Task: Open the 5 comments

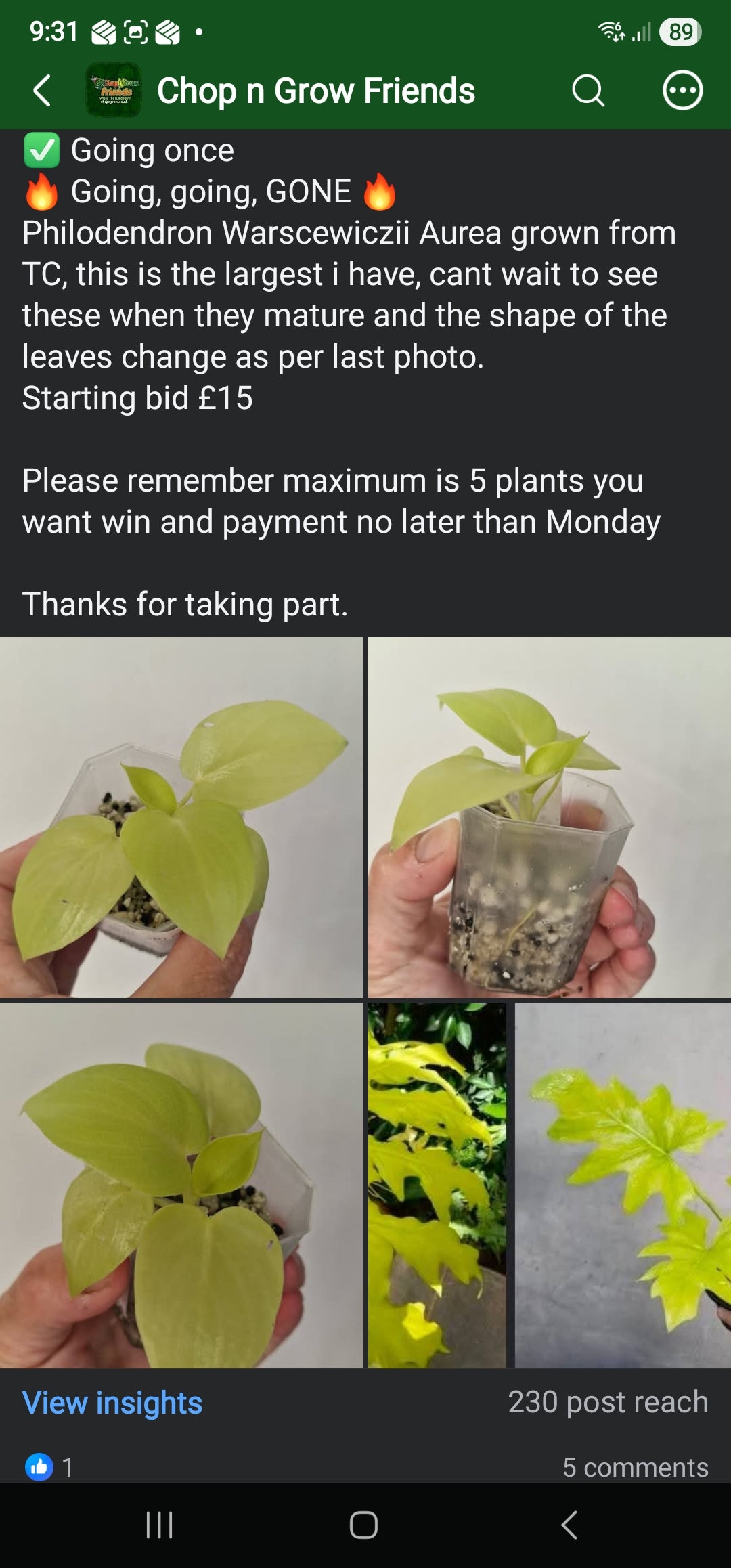Action: point(636,1467)
